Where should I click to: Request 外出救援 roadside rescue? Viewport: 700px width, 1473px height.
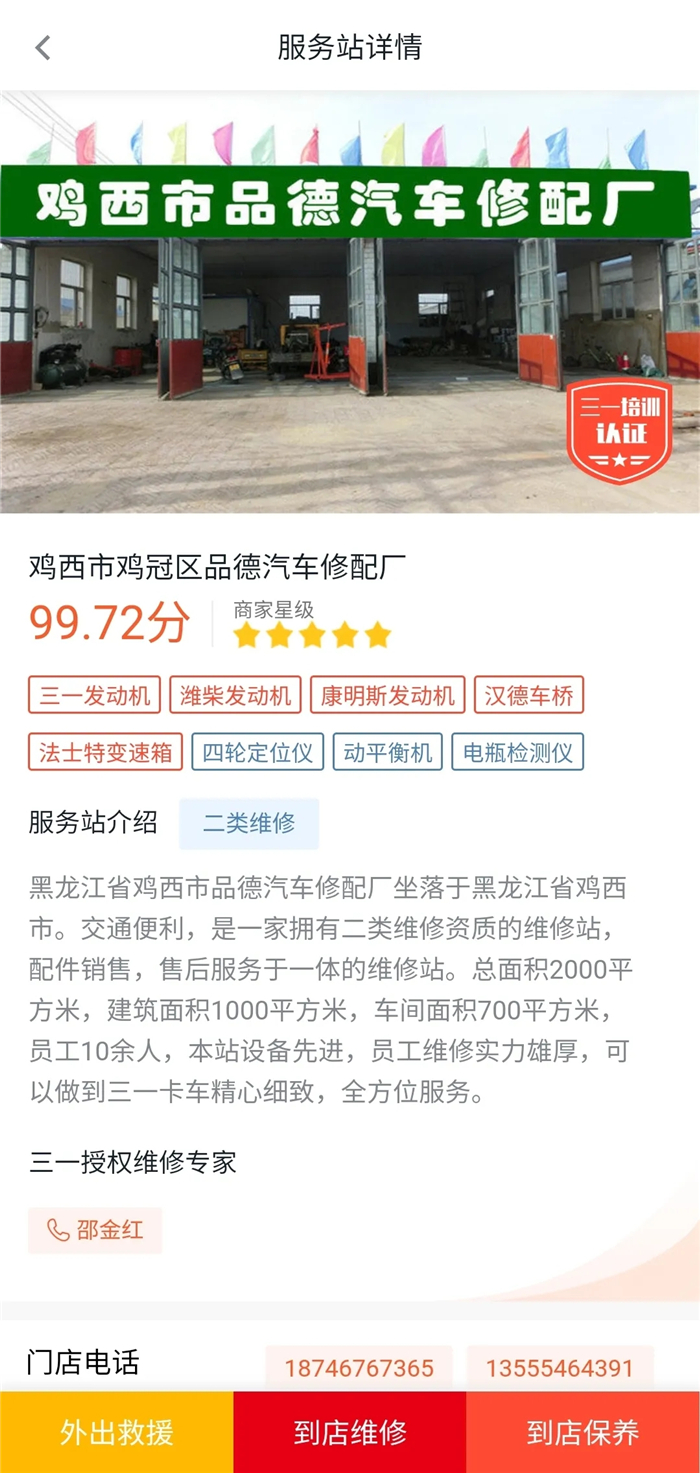[x=116, y=1432]
